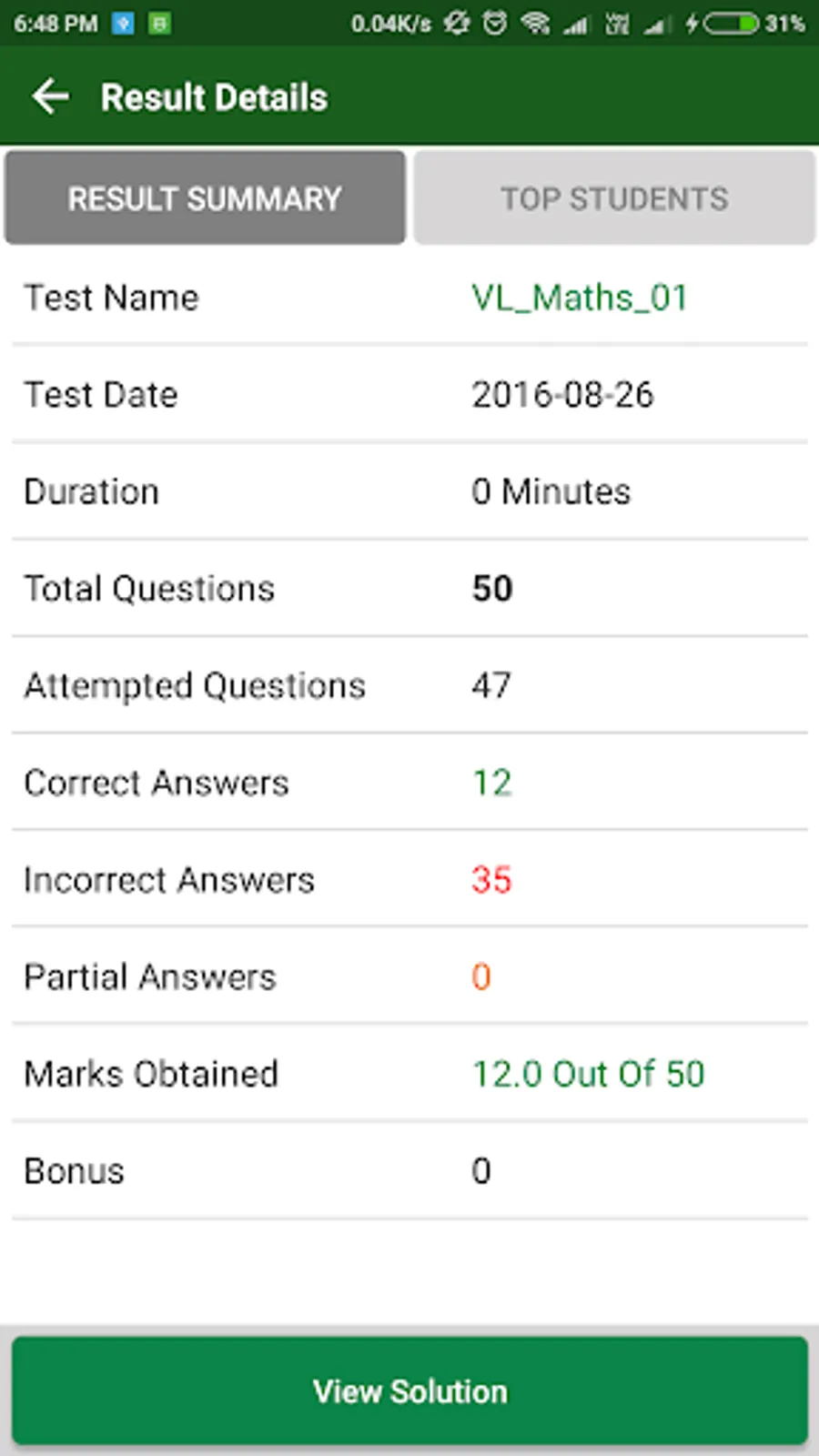Viewport: 819px width, 1456px height.
Task: Open View Solution
Action: tap(409, 1391)
